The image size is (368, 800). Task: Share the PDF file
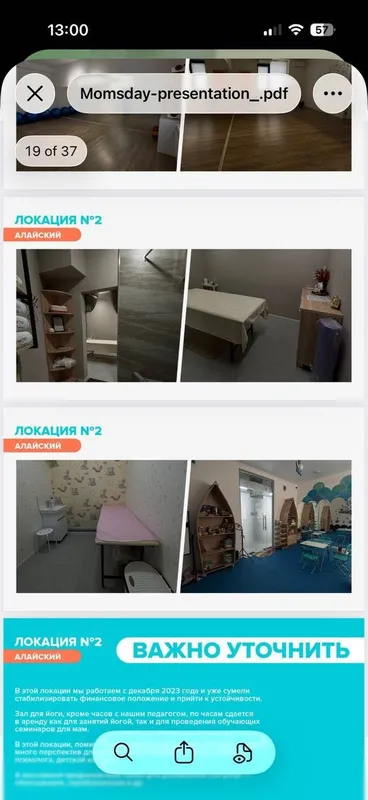(x=184, y=752)
